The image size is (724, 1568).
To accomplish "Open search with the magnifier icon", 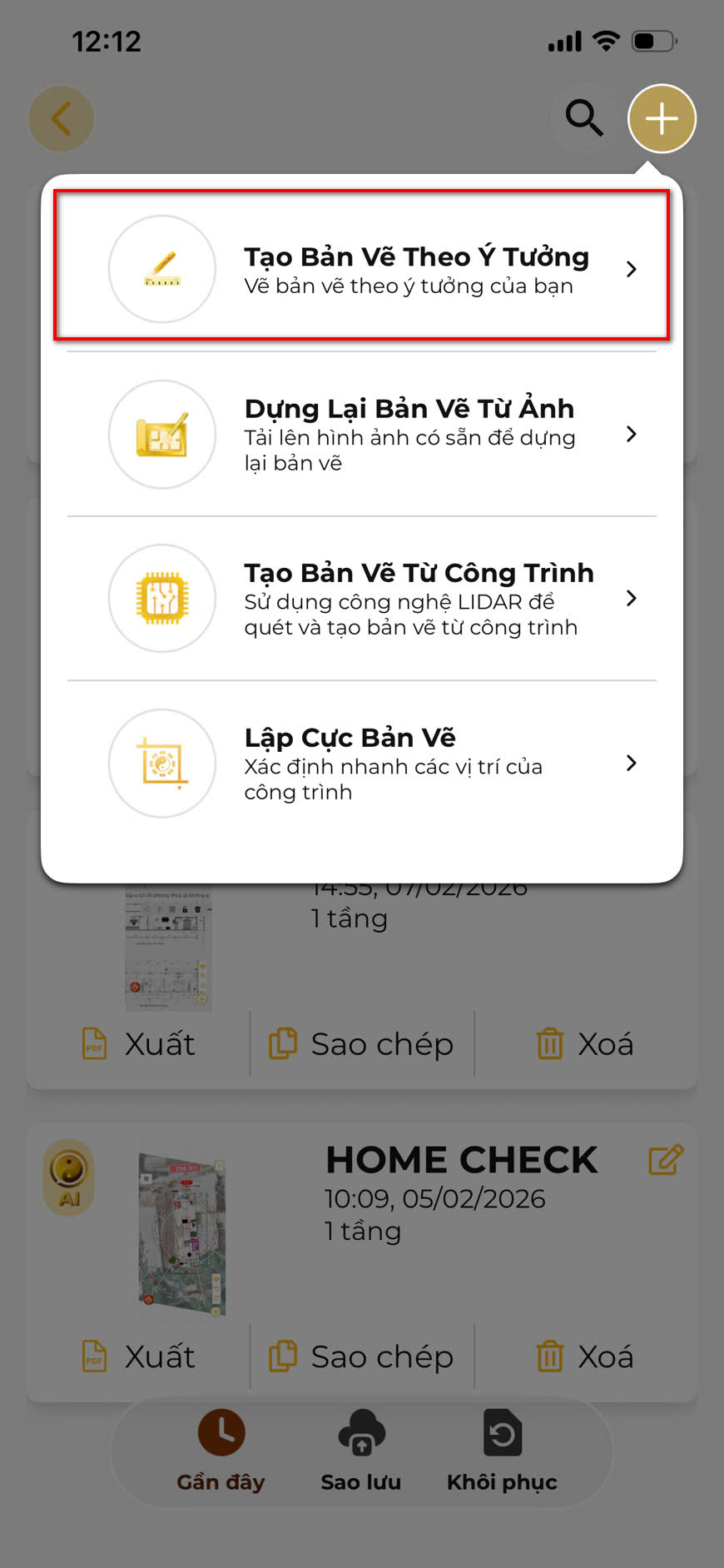I will (x=585, y=118).
